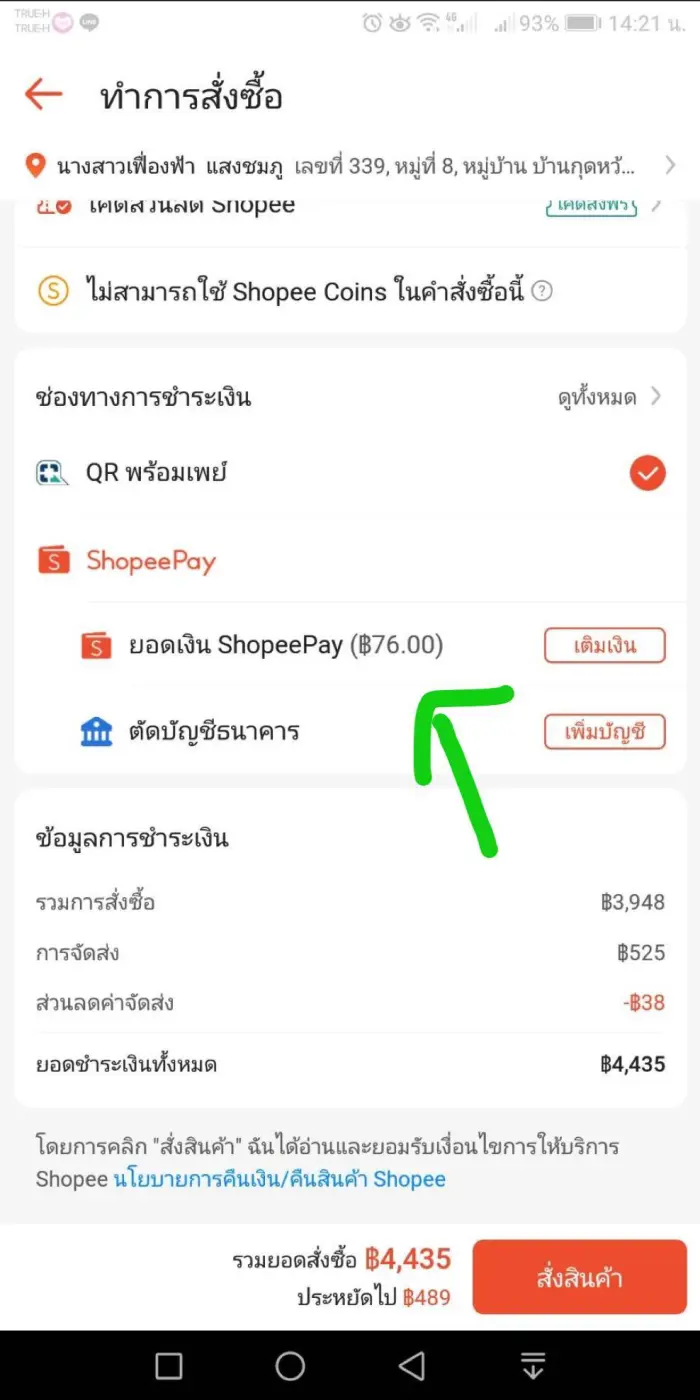Go back using the orange arrow
700x1400 pixels.
[44, 95]
